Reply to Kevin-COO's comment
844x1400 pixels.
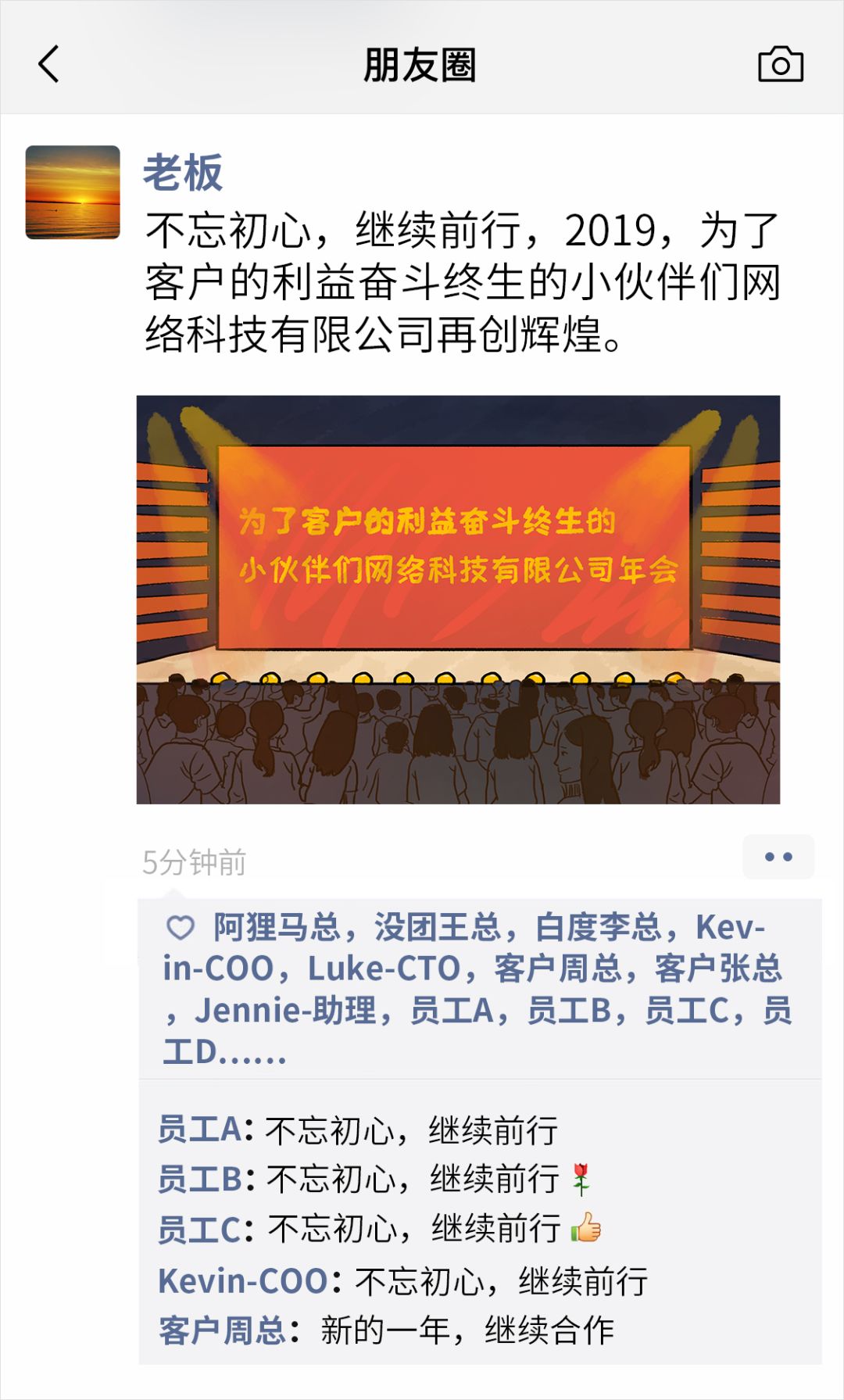[500, 1281]
